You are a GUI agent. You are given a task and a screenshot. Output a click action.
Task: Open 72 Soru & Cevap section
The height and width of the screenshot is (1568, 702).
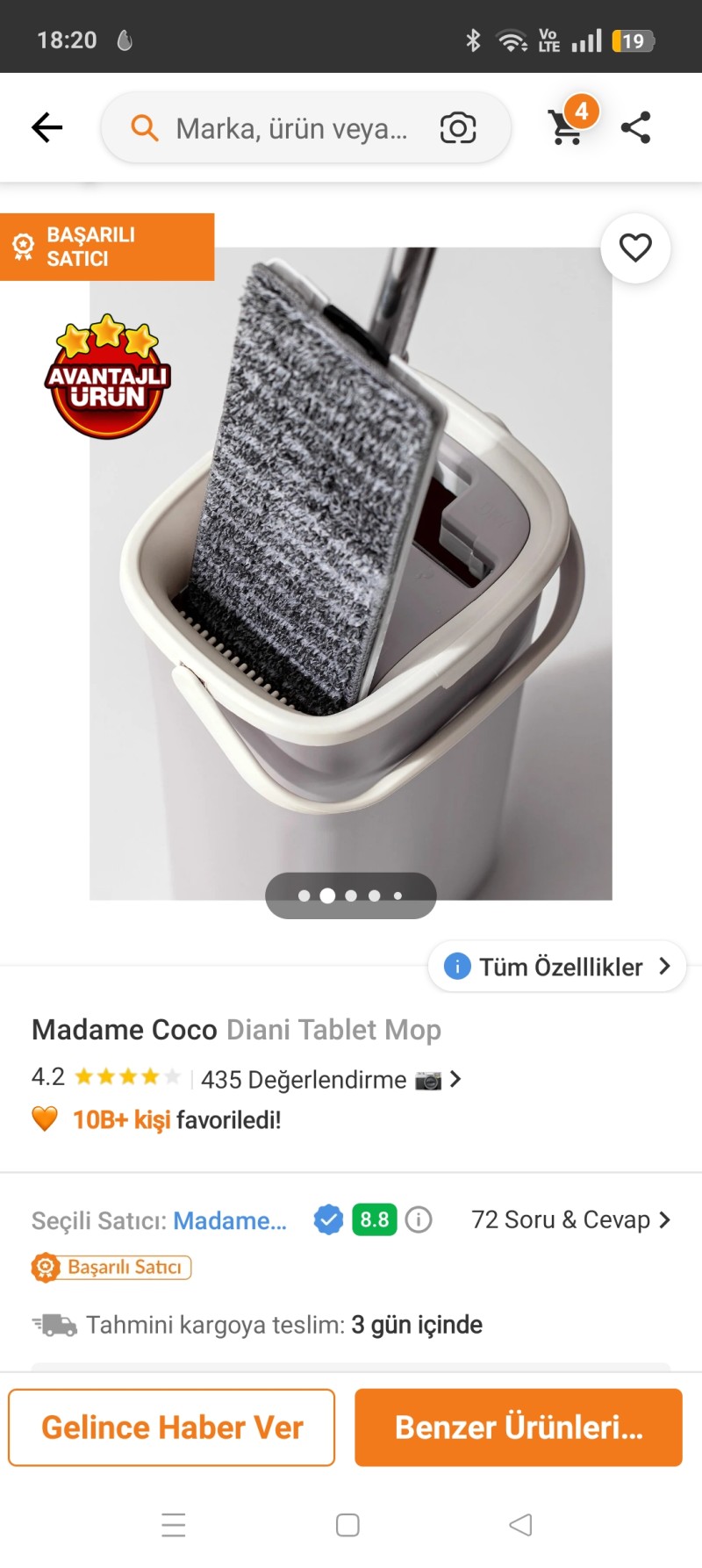coord(570,1219)
